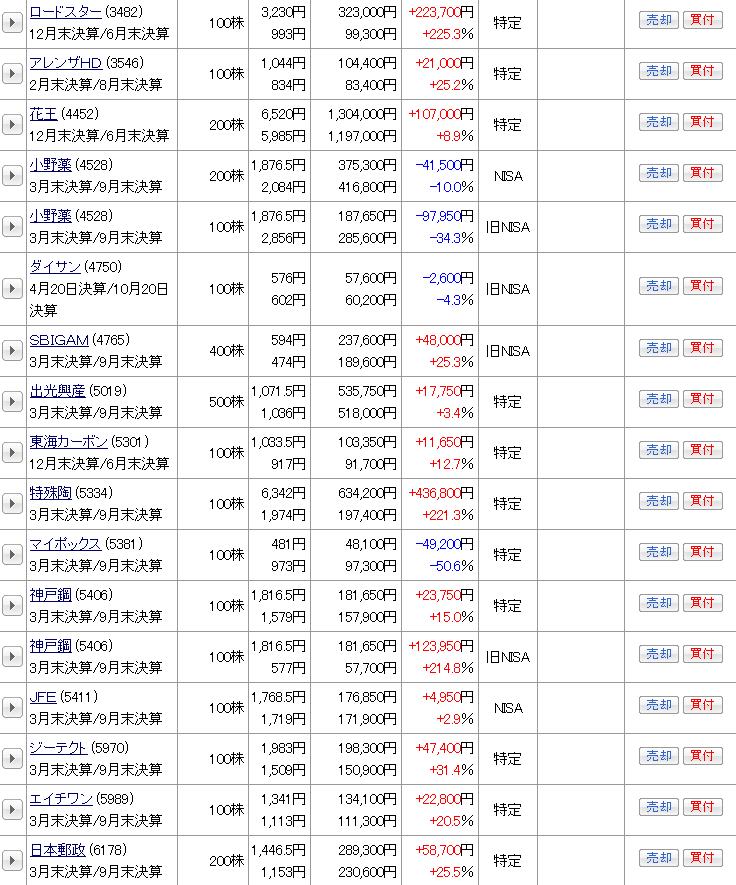Sell the ダイサン holding

(x=659, y=286)
